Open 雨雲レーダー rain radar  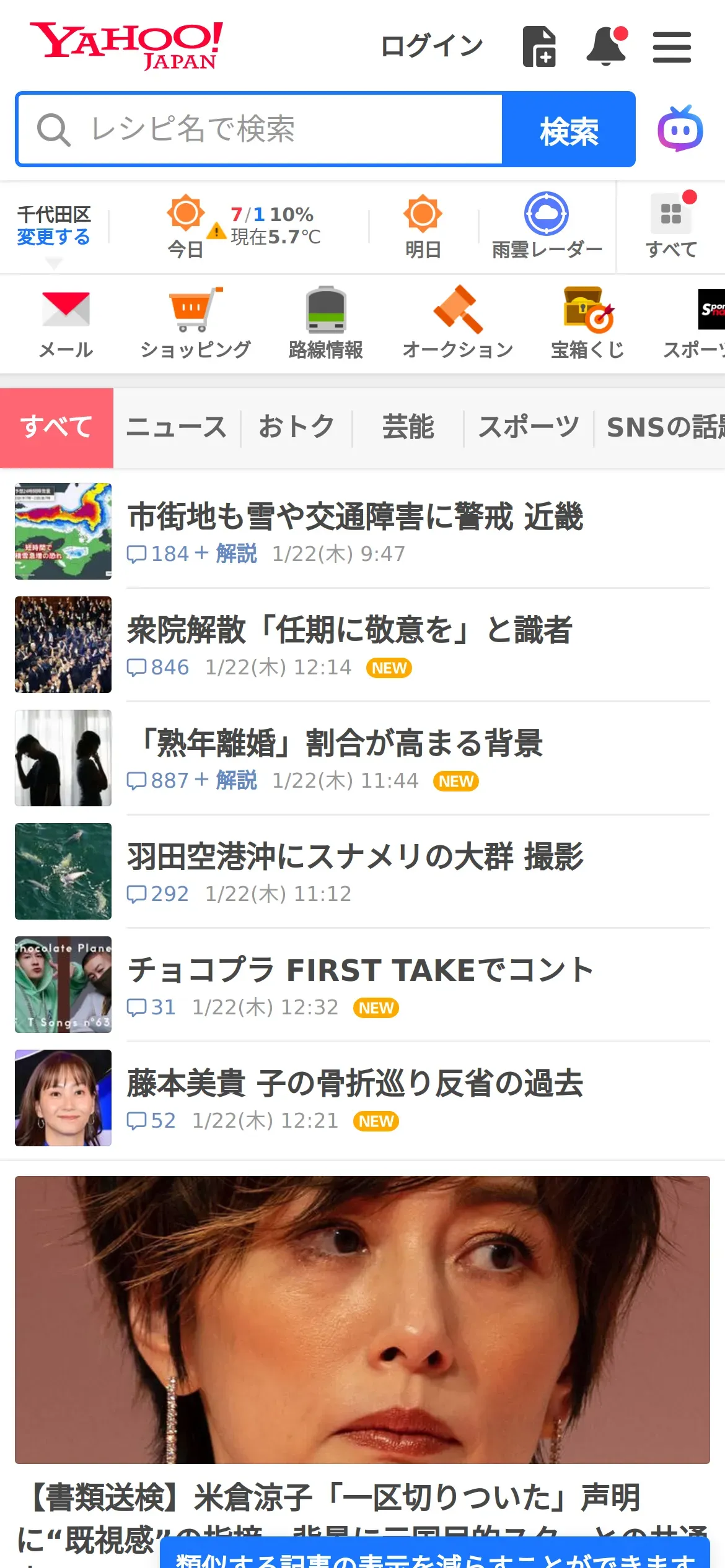pos(547,226)
